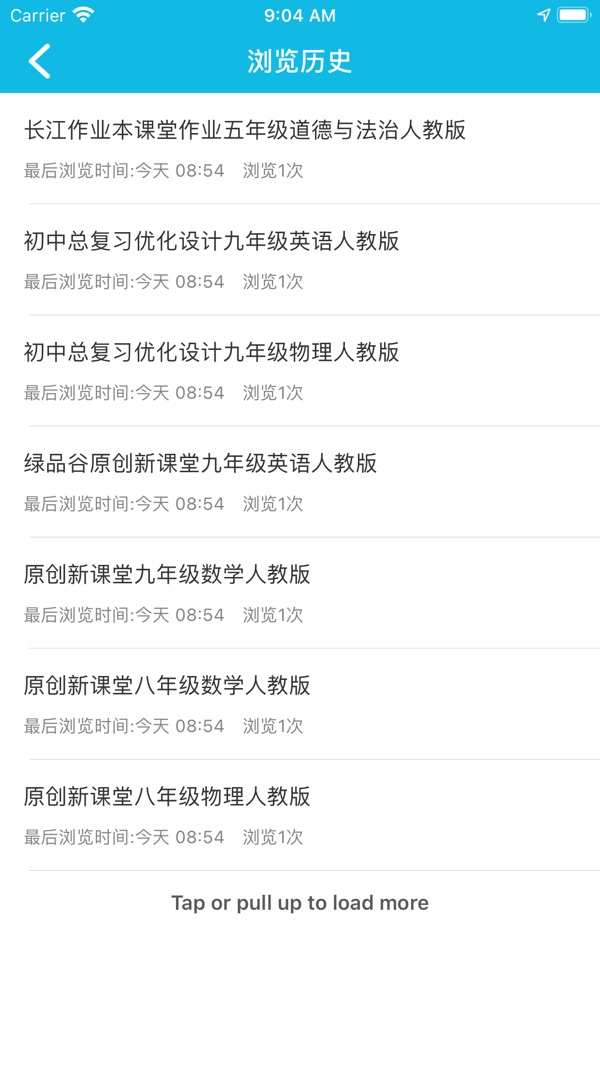Select 原创新课堂八年级数学人教版 entry

point(300,703)
